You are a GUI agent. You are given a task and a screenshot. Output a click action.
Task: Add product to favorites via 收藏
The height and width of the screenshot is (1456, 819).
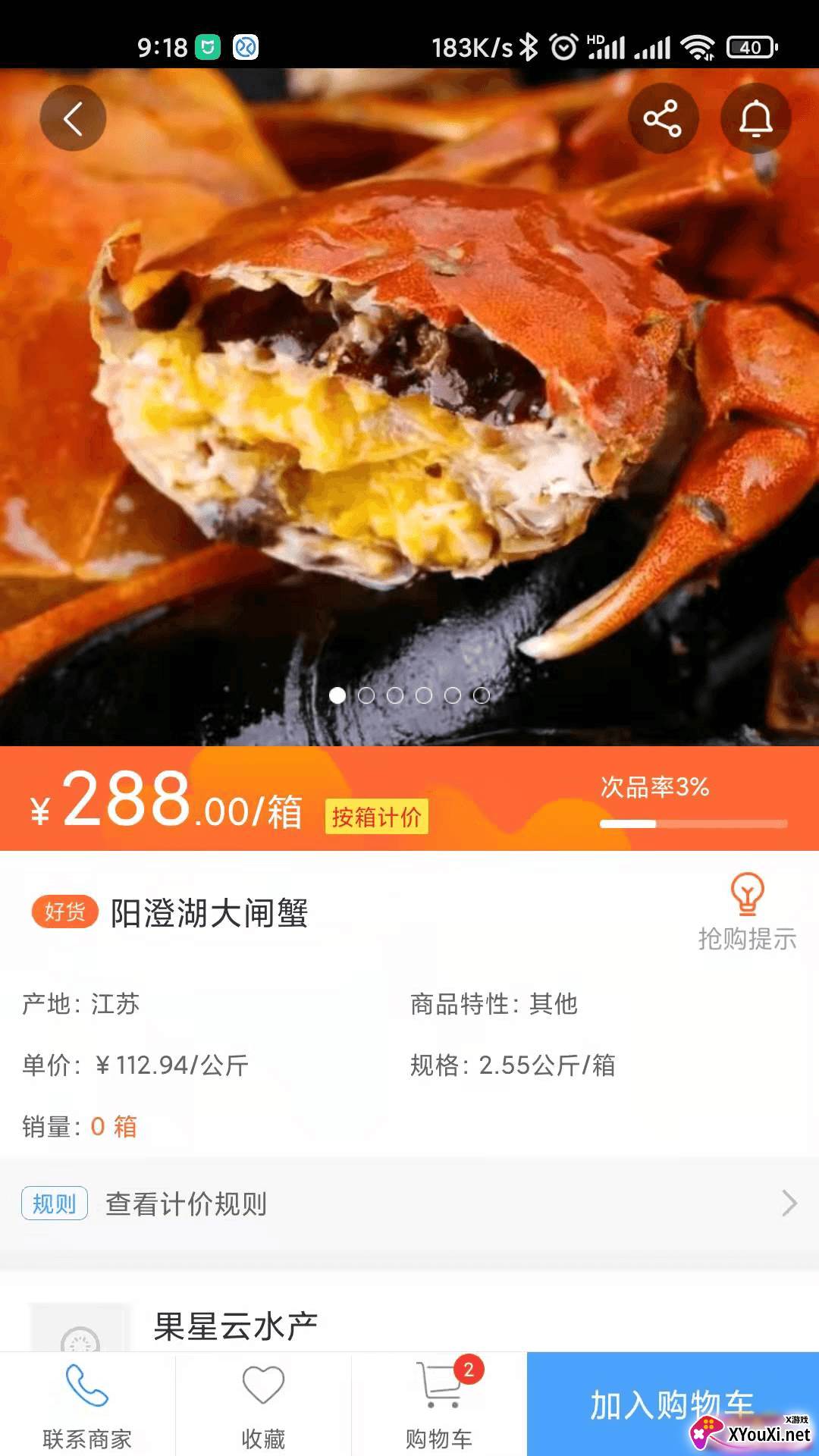click(x=263, y=1404)
